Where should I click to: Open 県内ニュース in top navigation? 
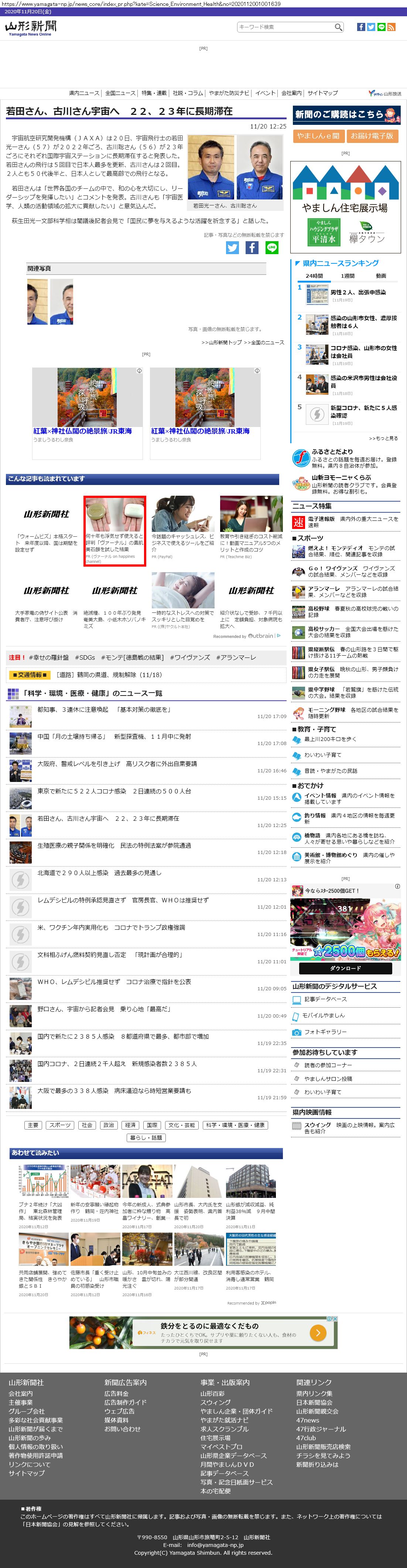point(84,93)
